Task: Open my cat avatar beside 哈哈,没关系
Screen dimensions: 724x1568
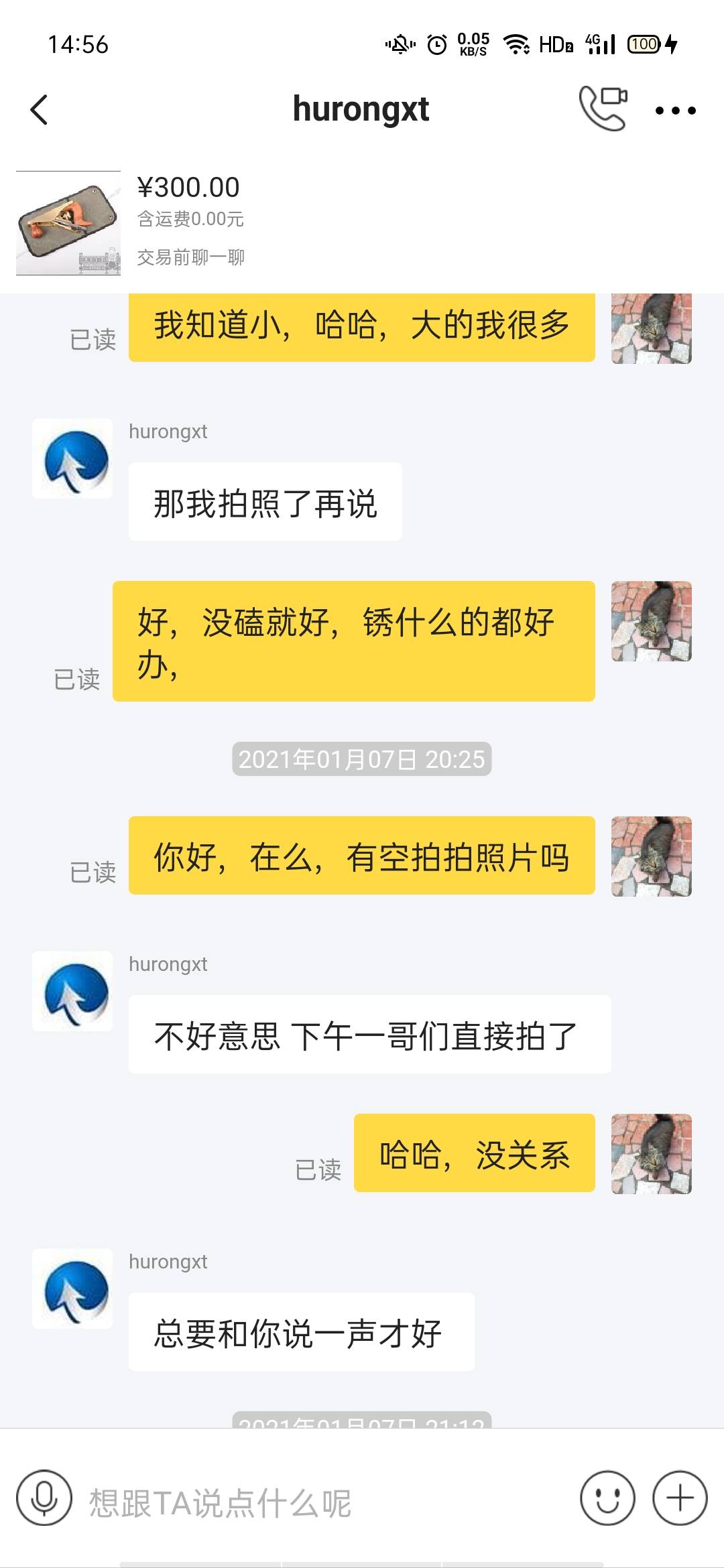Action: 651,1153
